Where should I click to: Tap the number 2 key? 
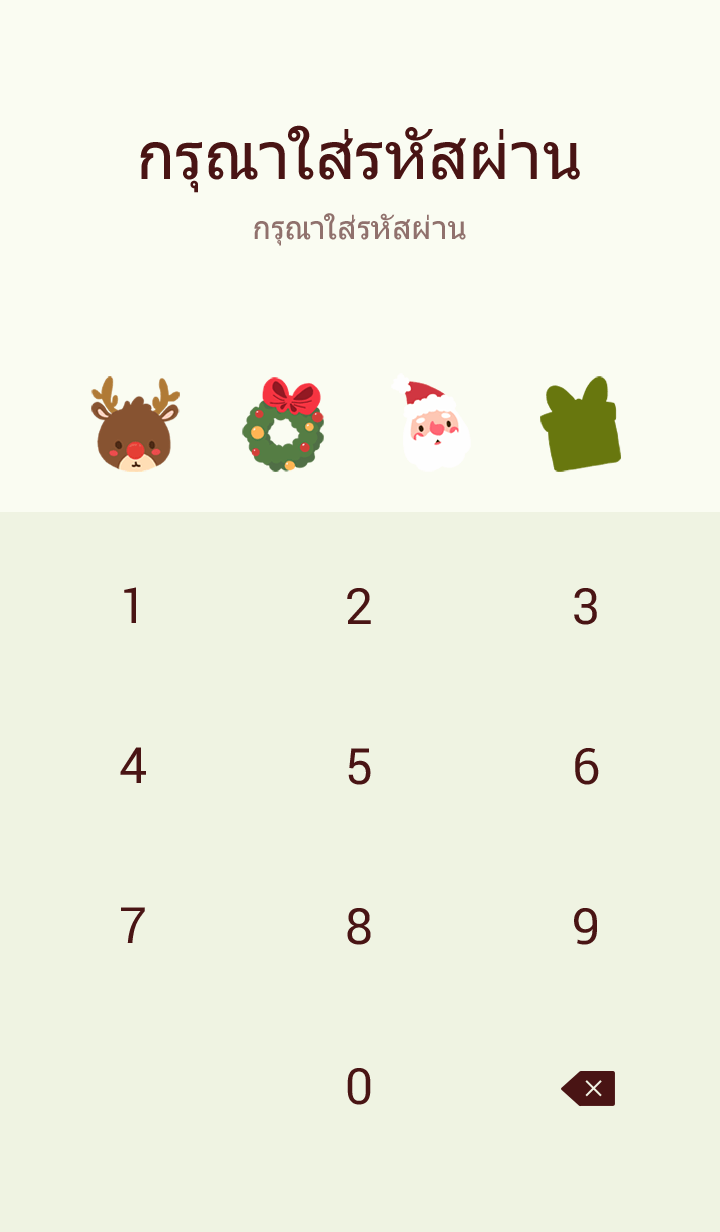[x=359, y=607]
